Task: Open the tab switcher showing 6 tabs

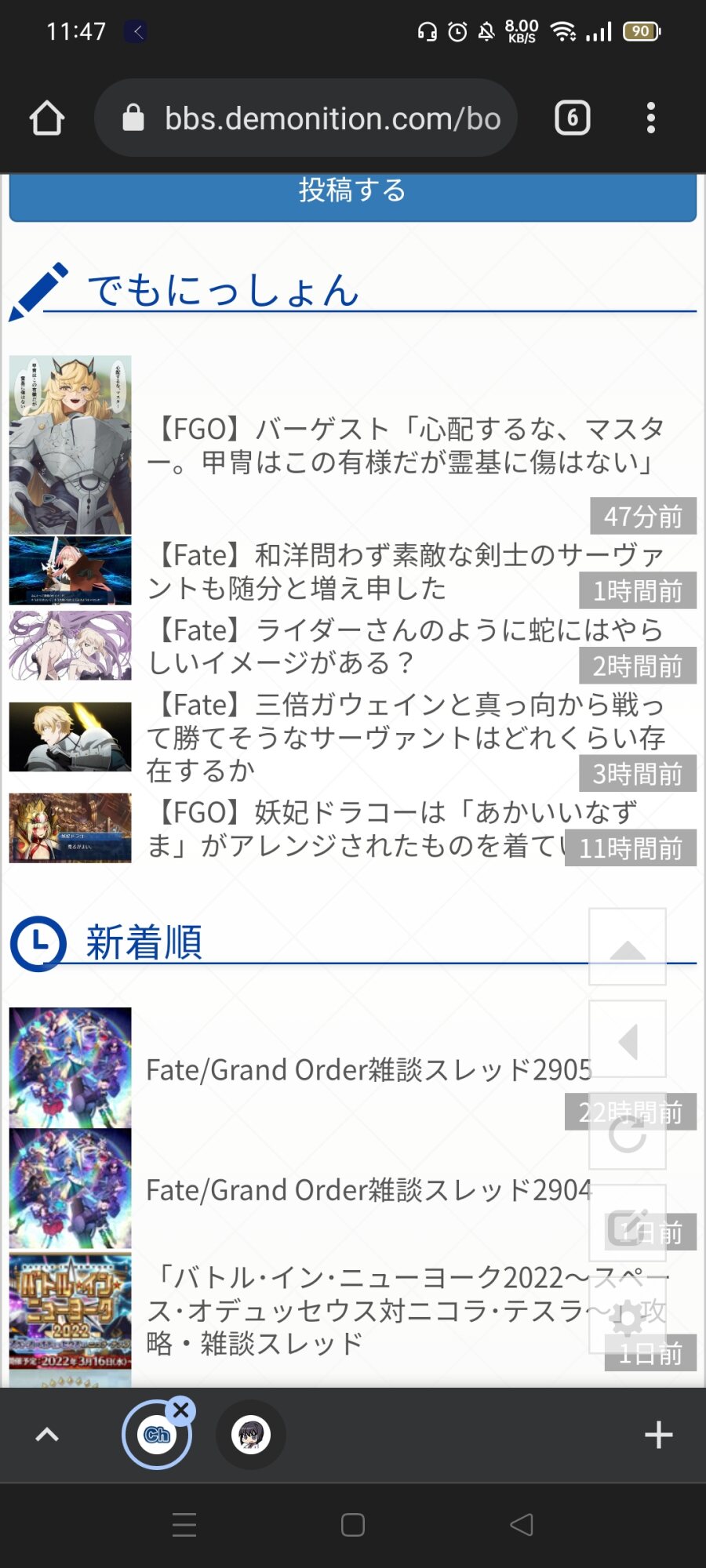Action: click(x=572, y=118)
